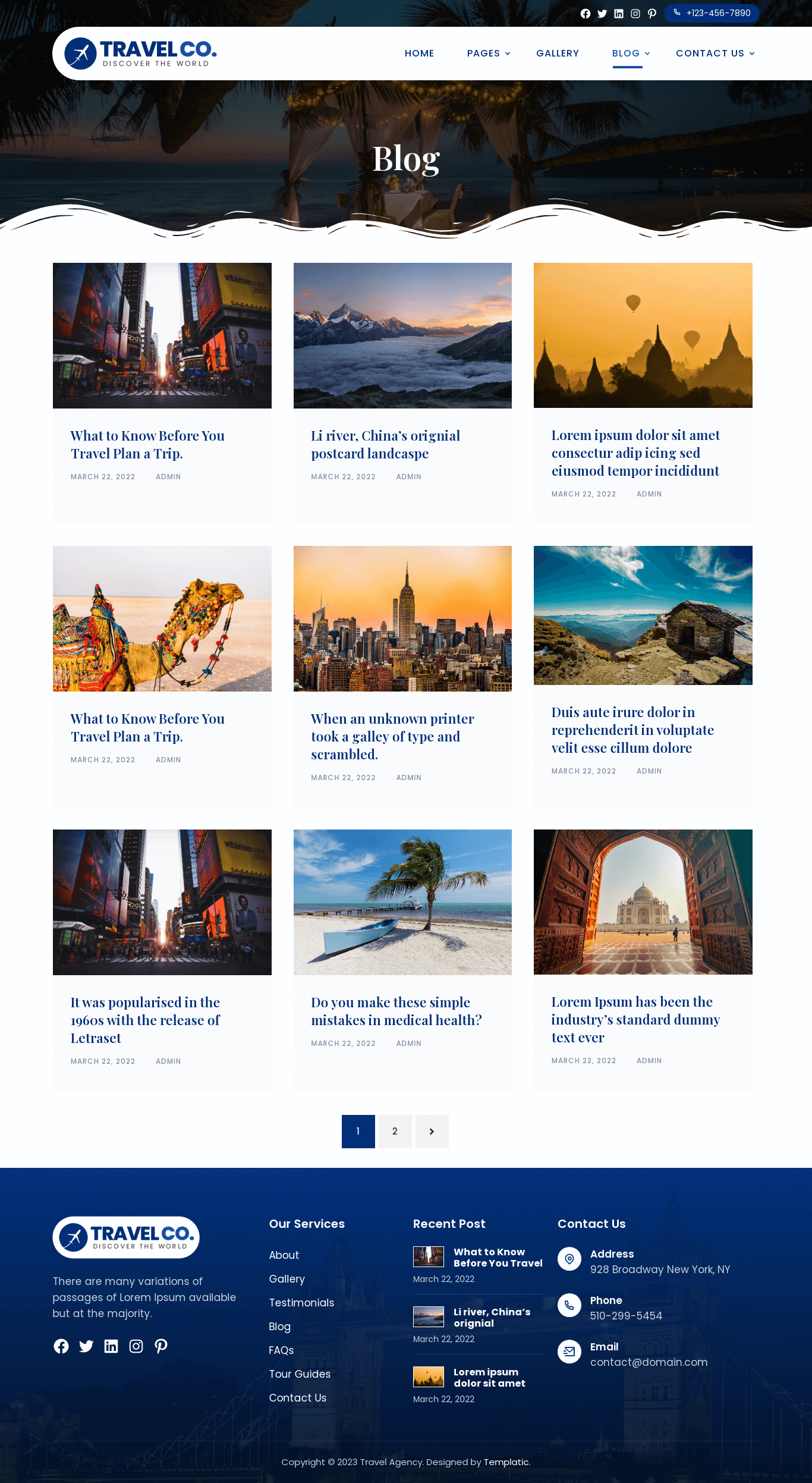Open the Li river, China's orignial postcard post
Image resolution: width=812 pixels, height=1483 pixels.
click(386, 444)
